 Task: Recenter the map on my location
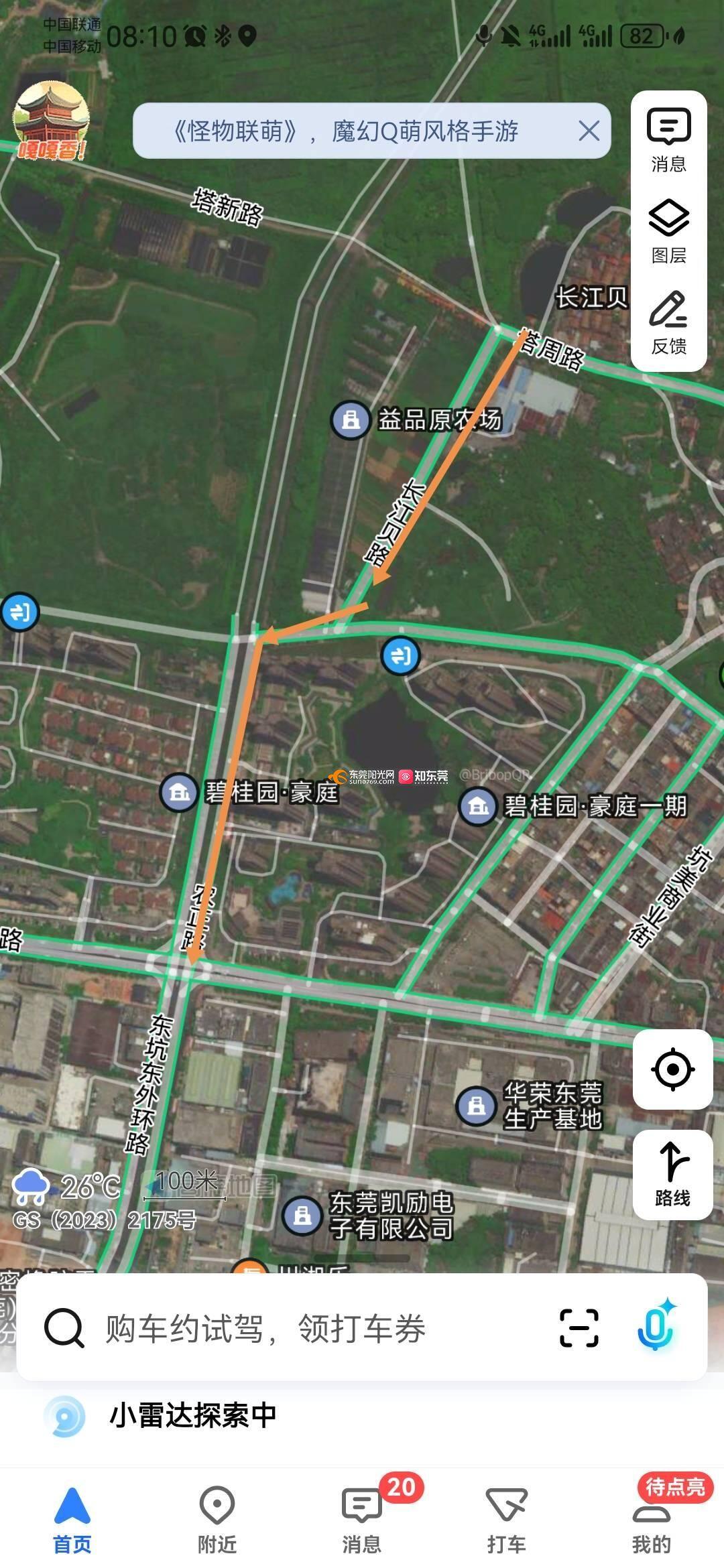(x=672, y=1069)
